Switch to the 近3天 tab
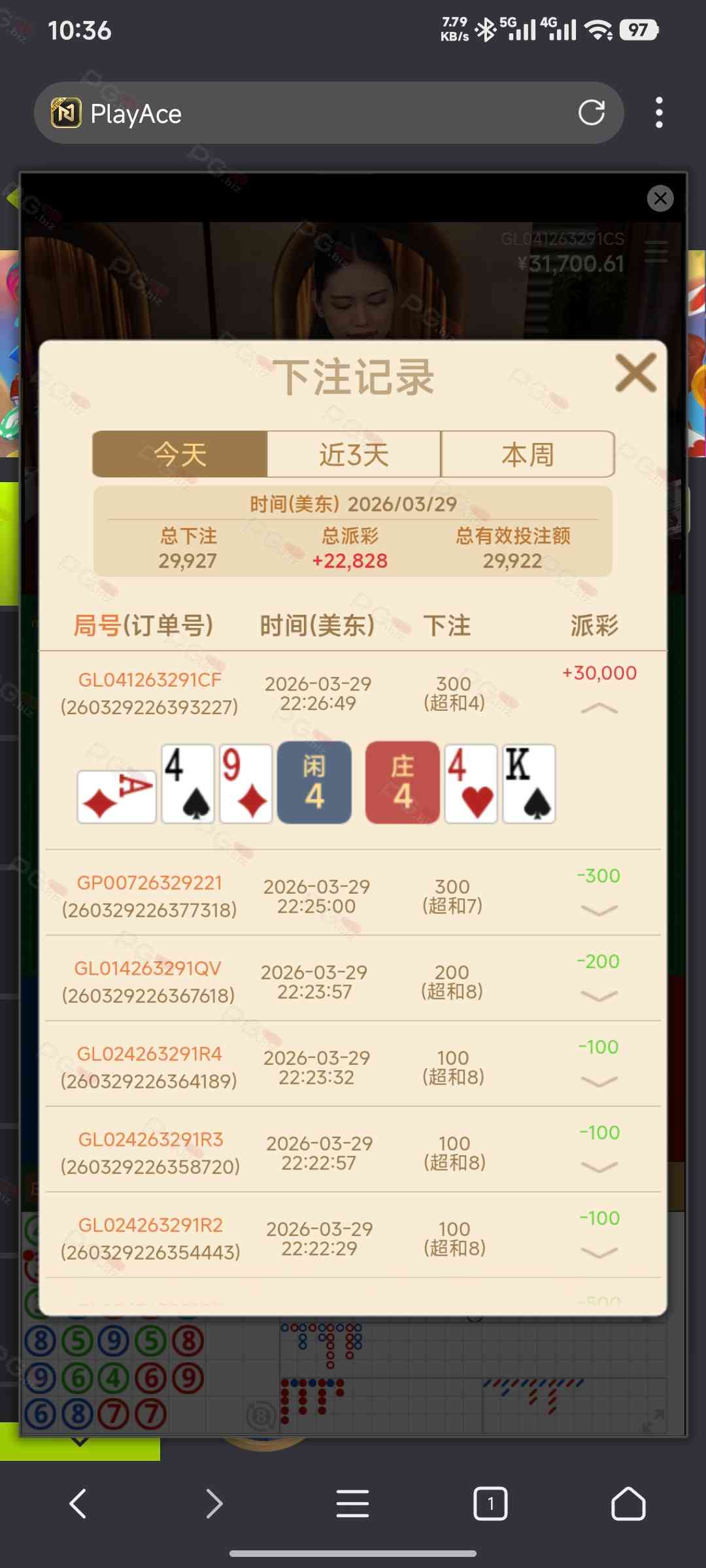 [x=354, y=454]
